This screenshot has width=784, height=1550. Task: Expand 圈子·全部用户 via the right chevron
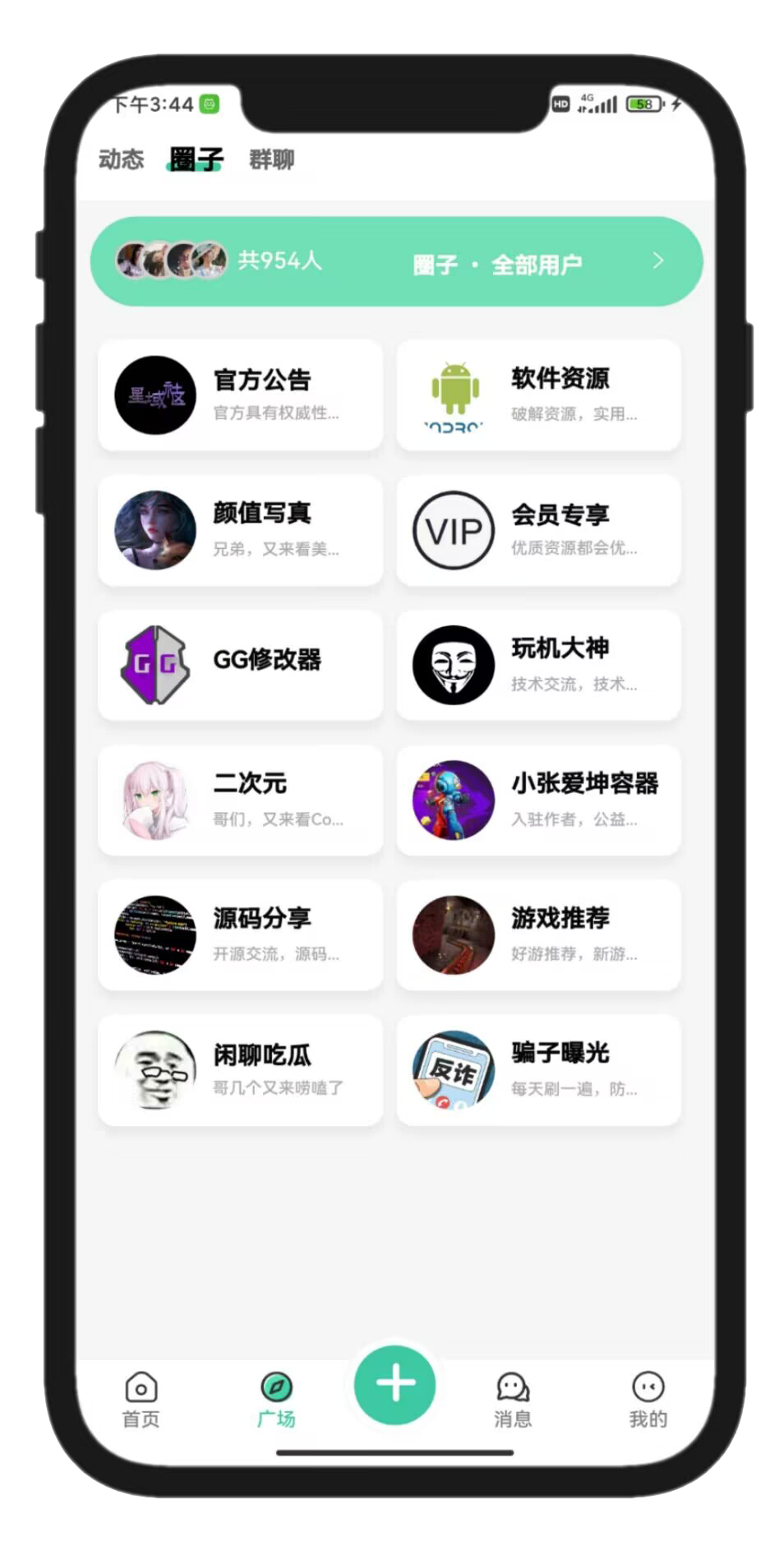657,261
